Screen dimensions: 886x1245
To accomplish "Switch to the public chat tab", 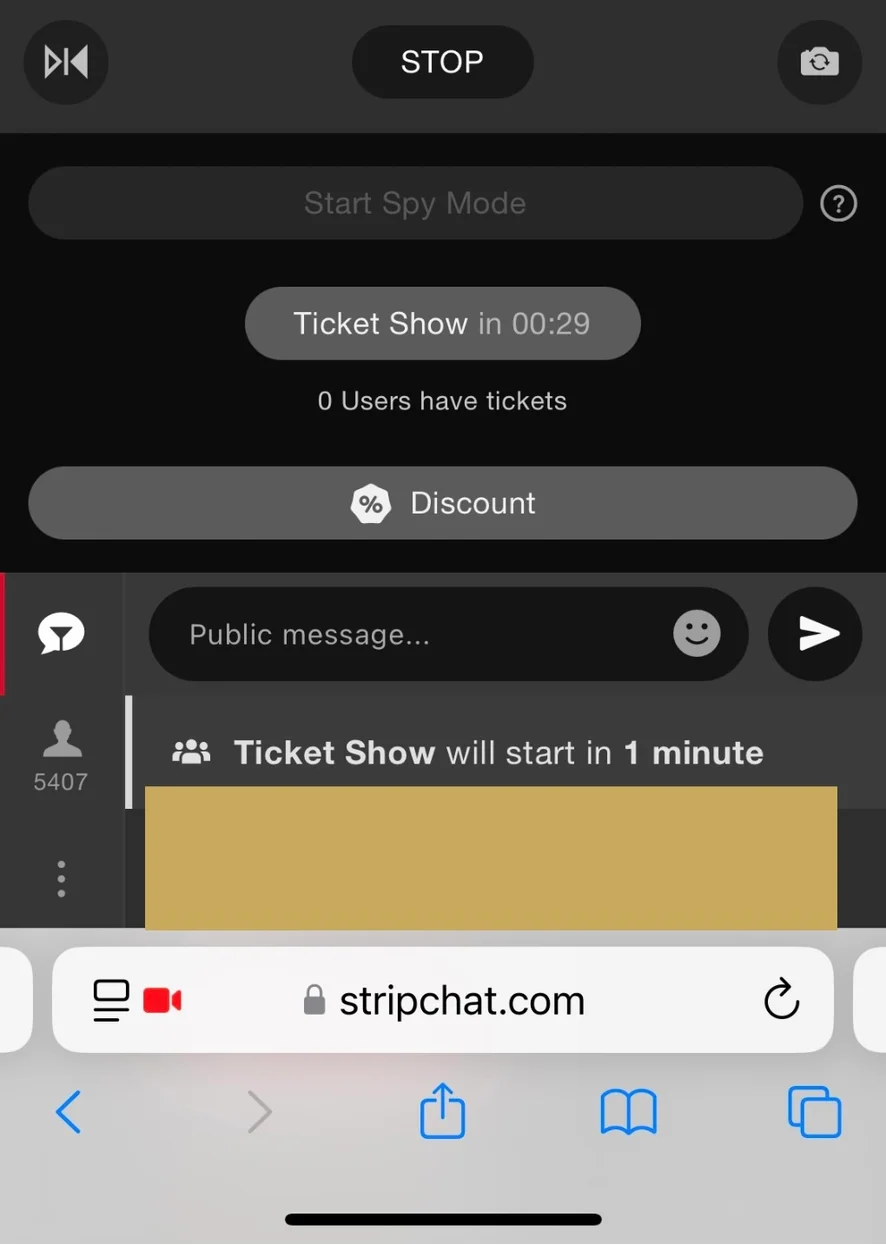I will [x=61, y=634].
